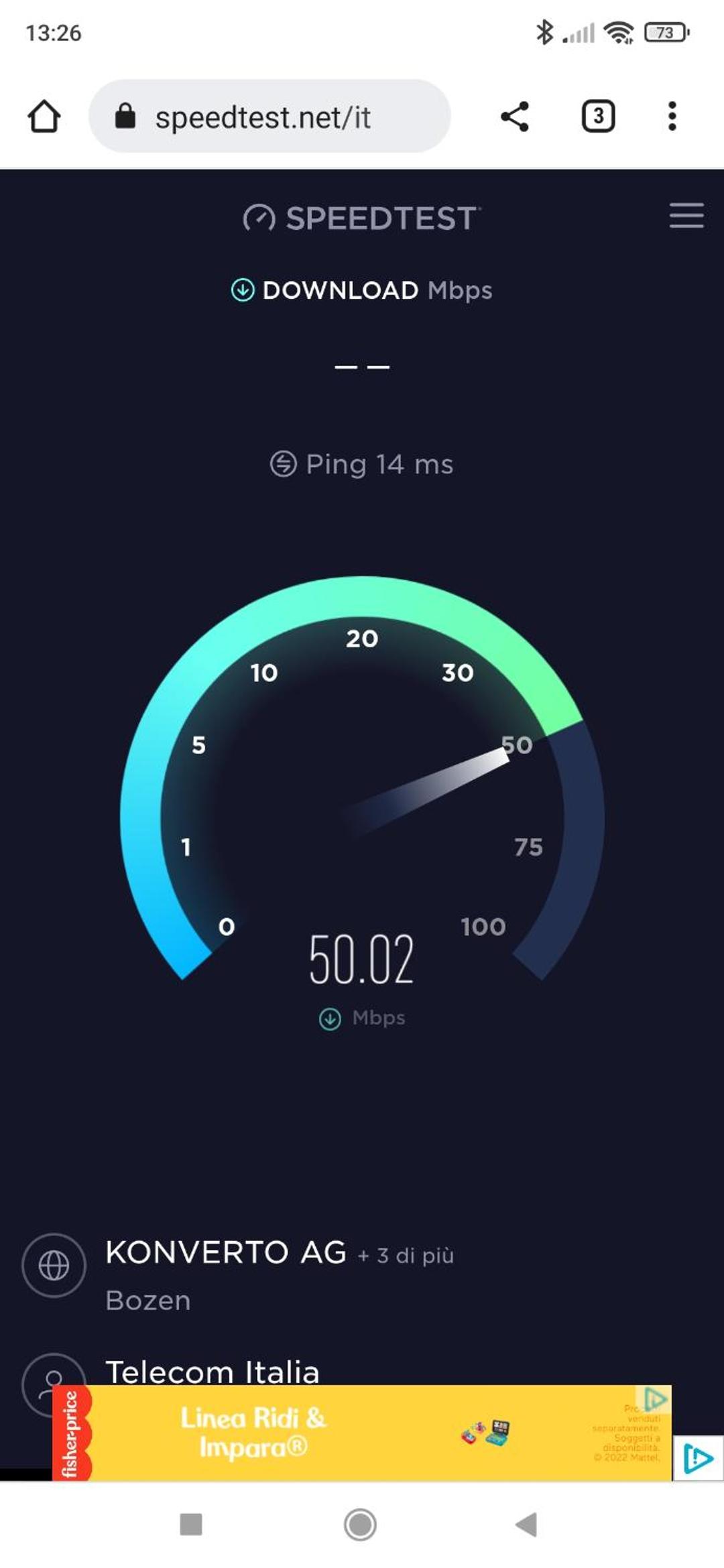724x1568 pixels.
Task: Open the Chrome overflow menu
Action: (x=672, y=117)
